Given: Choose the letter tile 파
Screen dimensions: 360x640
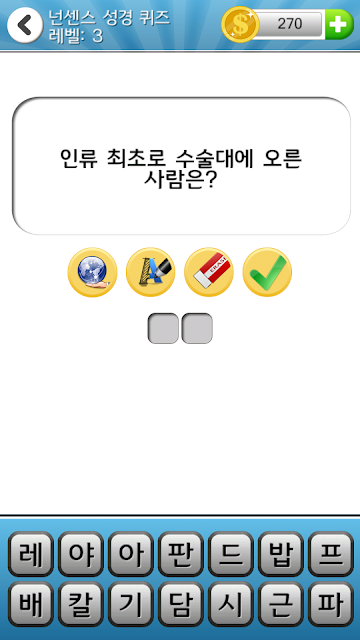Looking at the screenshot, I should [331, 604].
